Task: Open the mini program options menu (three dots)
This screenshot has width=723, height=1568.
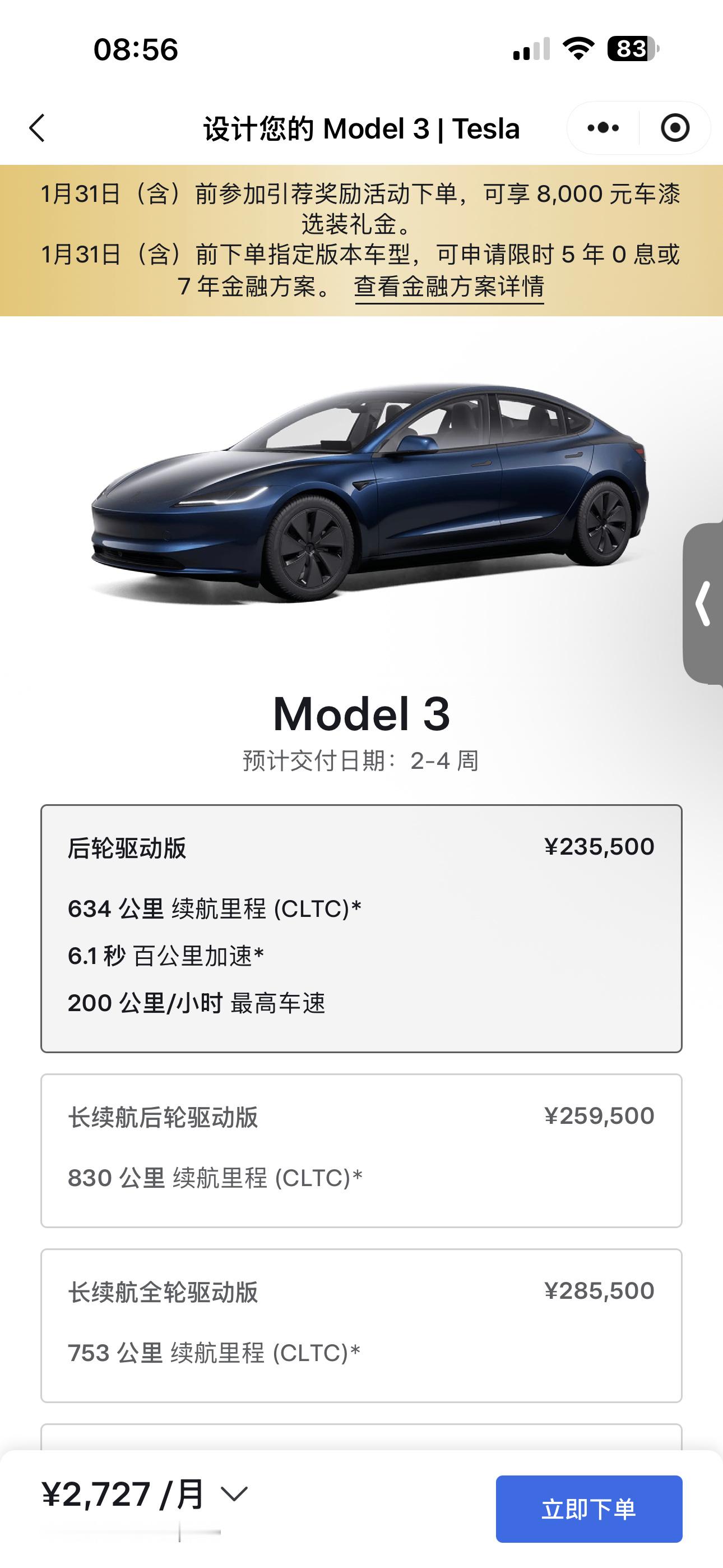Action: (601, 128)
